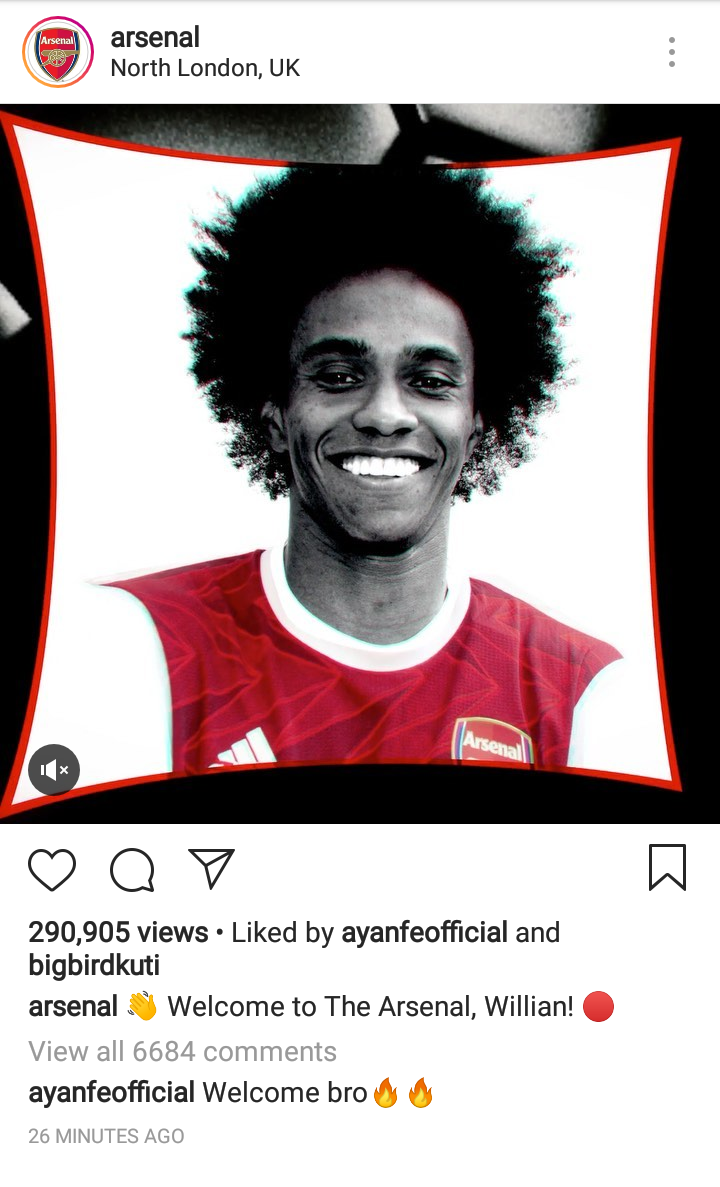This screenshot has width=720, height=1187.
Task: Open the post's three-dot overflow menu
Action: 671,52
